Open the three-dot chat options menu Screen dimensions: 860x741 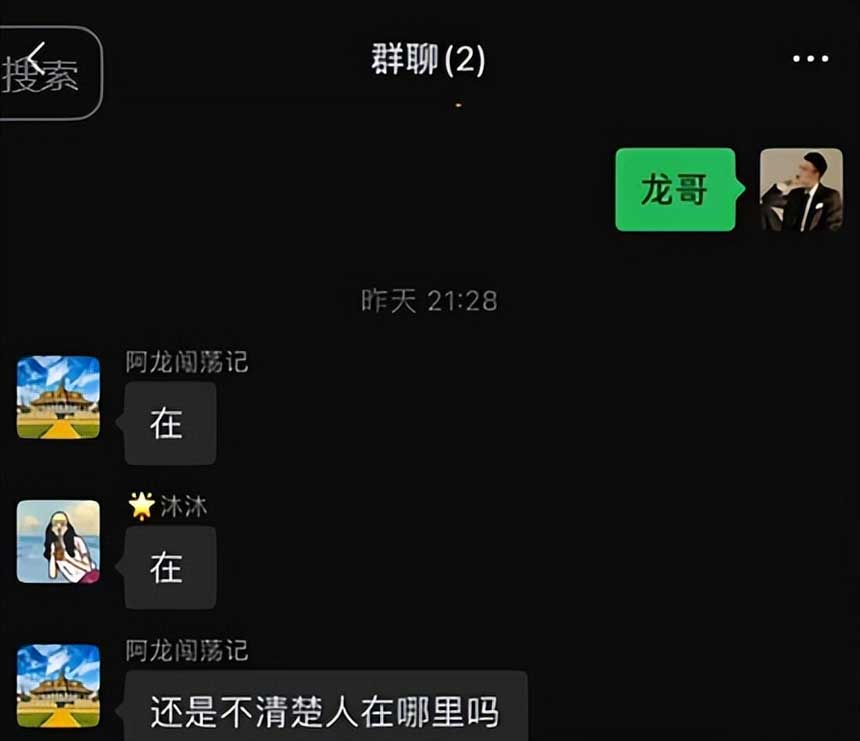point(810,59)
